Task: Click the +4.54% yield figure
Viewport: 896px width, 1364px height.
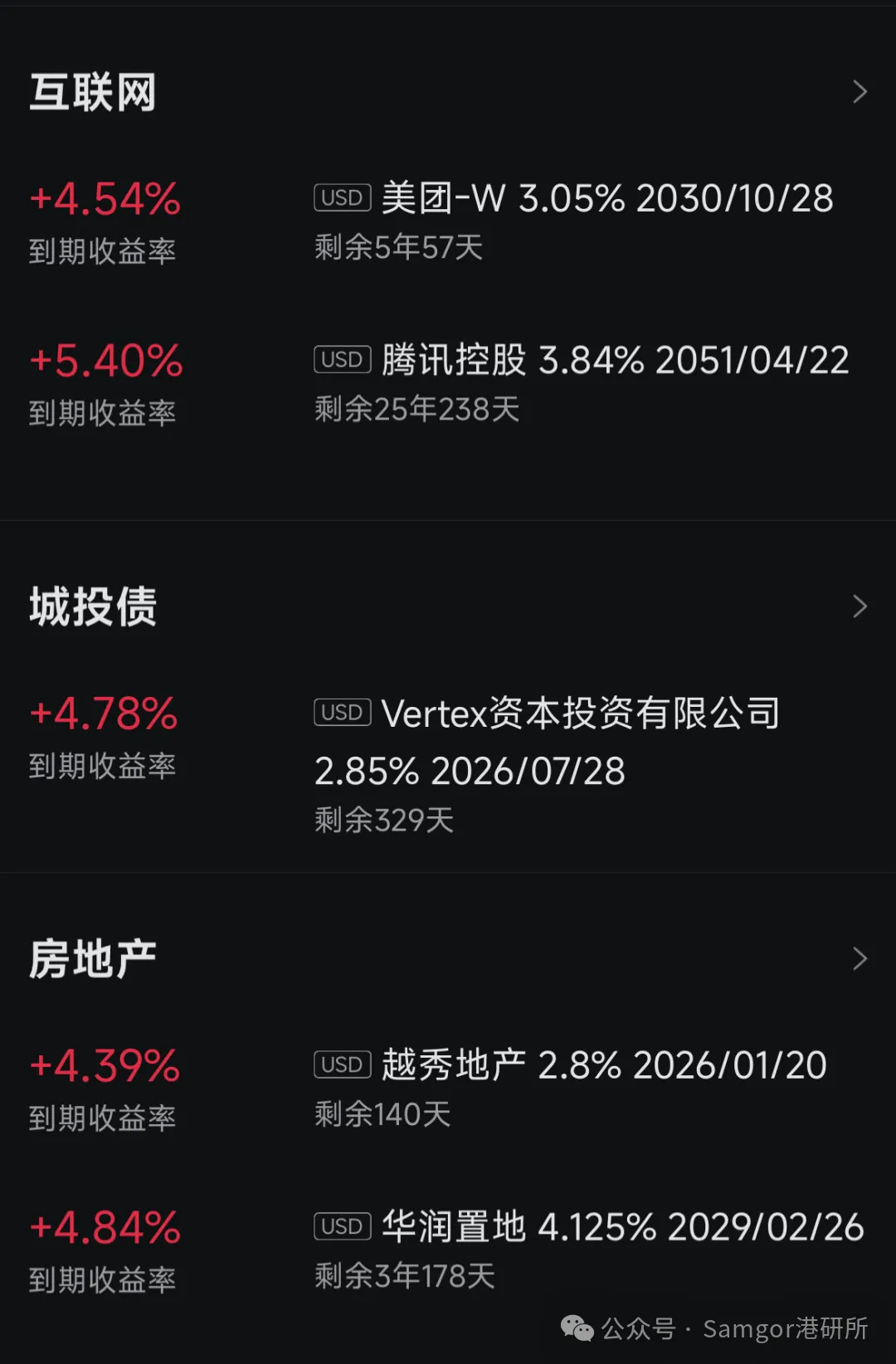Action: point(105,199)
